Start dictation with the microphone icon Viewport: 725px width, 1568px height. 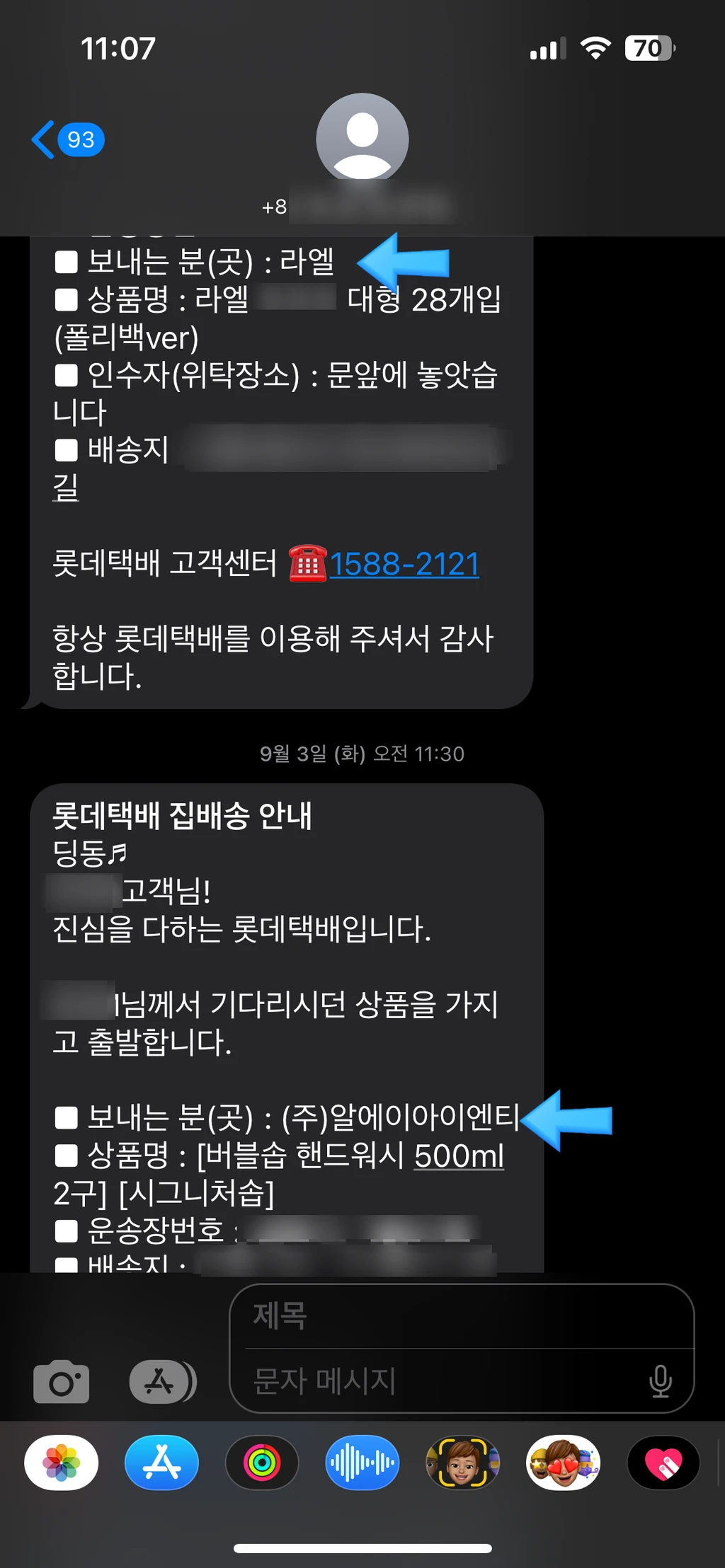click(x=660, y=1380)
